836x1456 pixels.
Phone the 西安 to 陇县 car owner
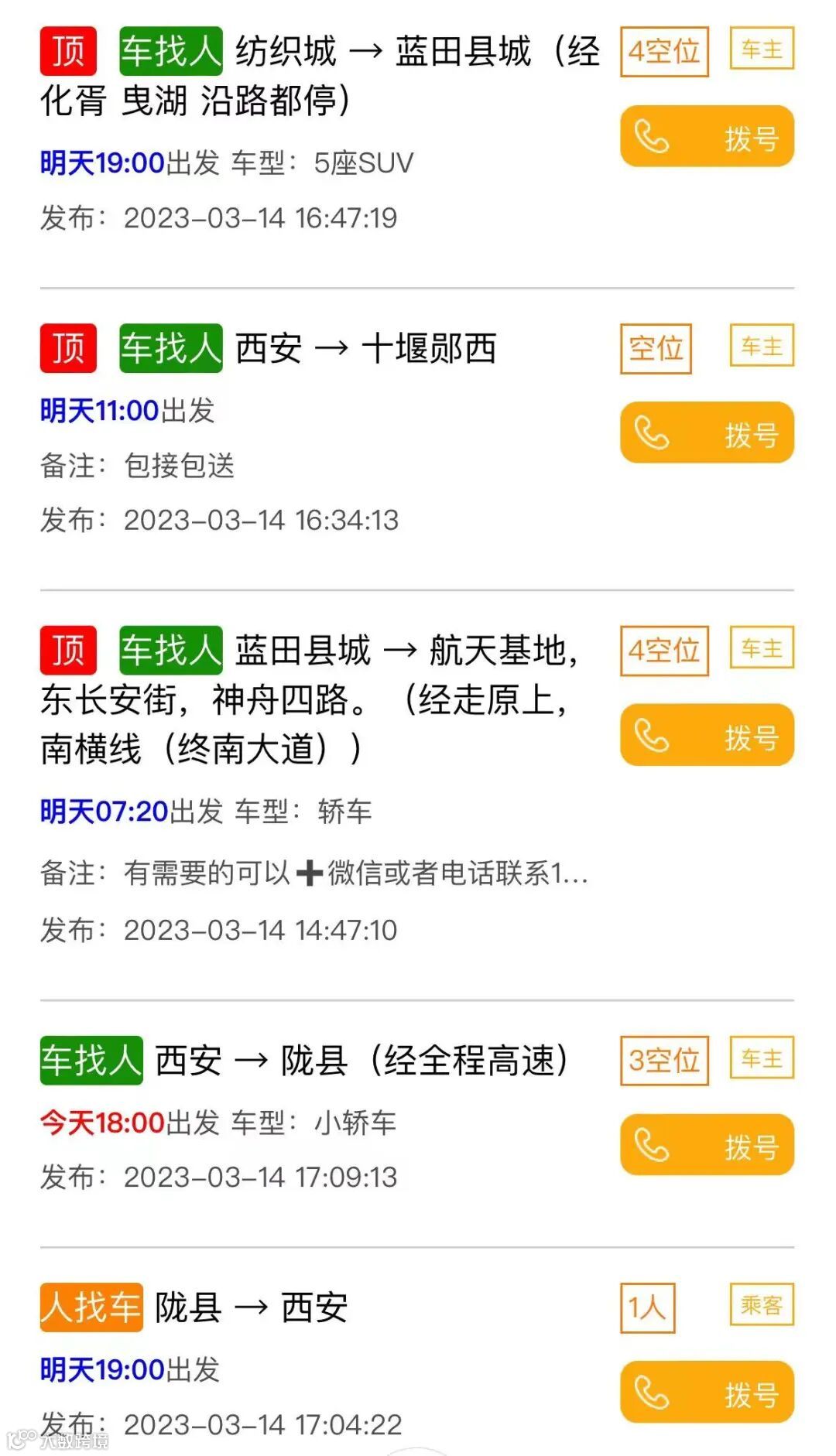pos(707,1145)
